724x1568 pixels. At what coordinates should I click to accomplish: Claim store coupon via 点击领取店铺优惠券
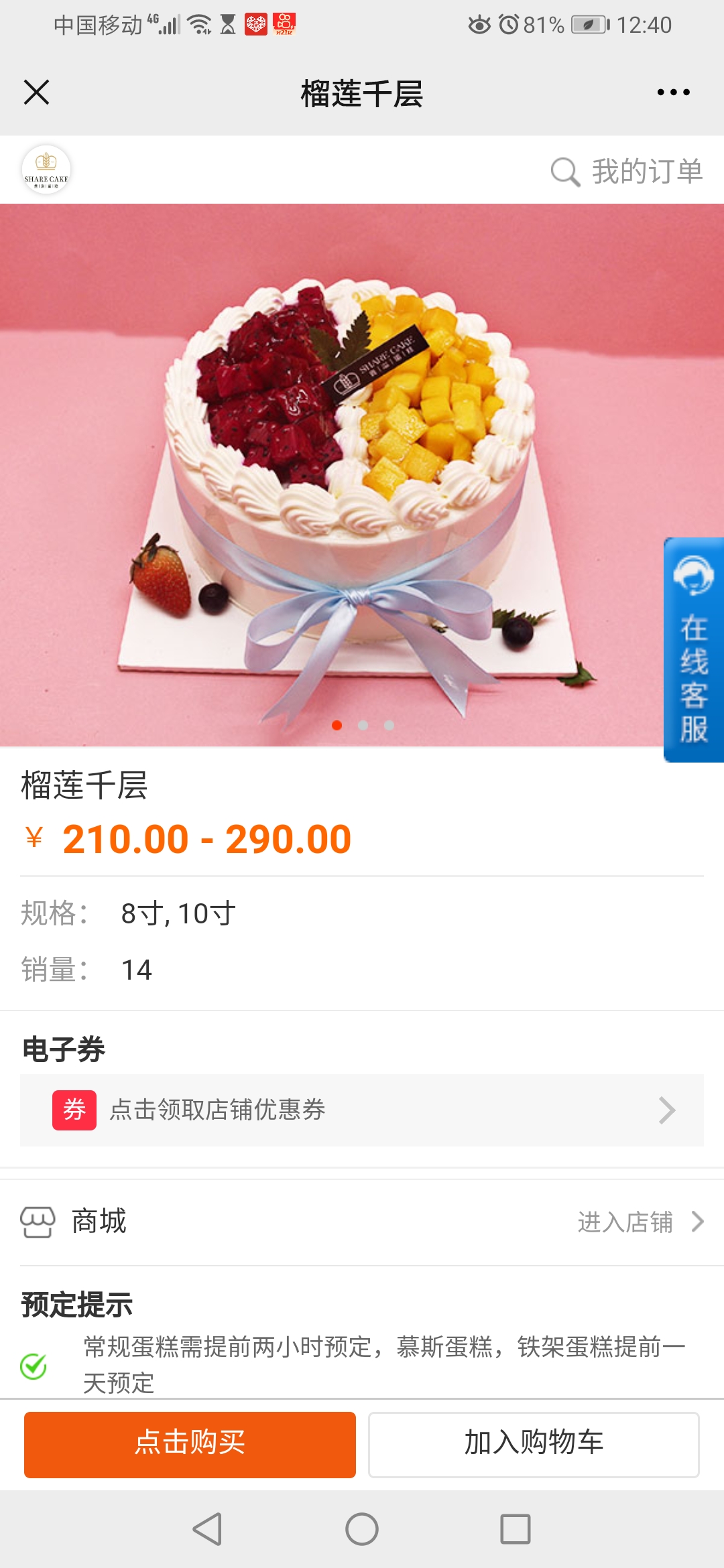[x=362, y=1110]
